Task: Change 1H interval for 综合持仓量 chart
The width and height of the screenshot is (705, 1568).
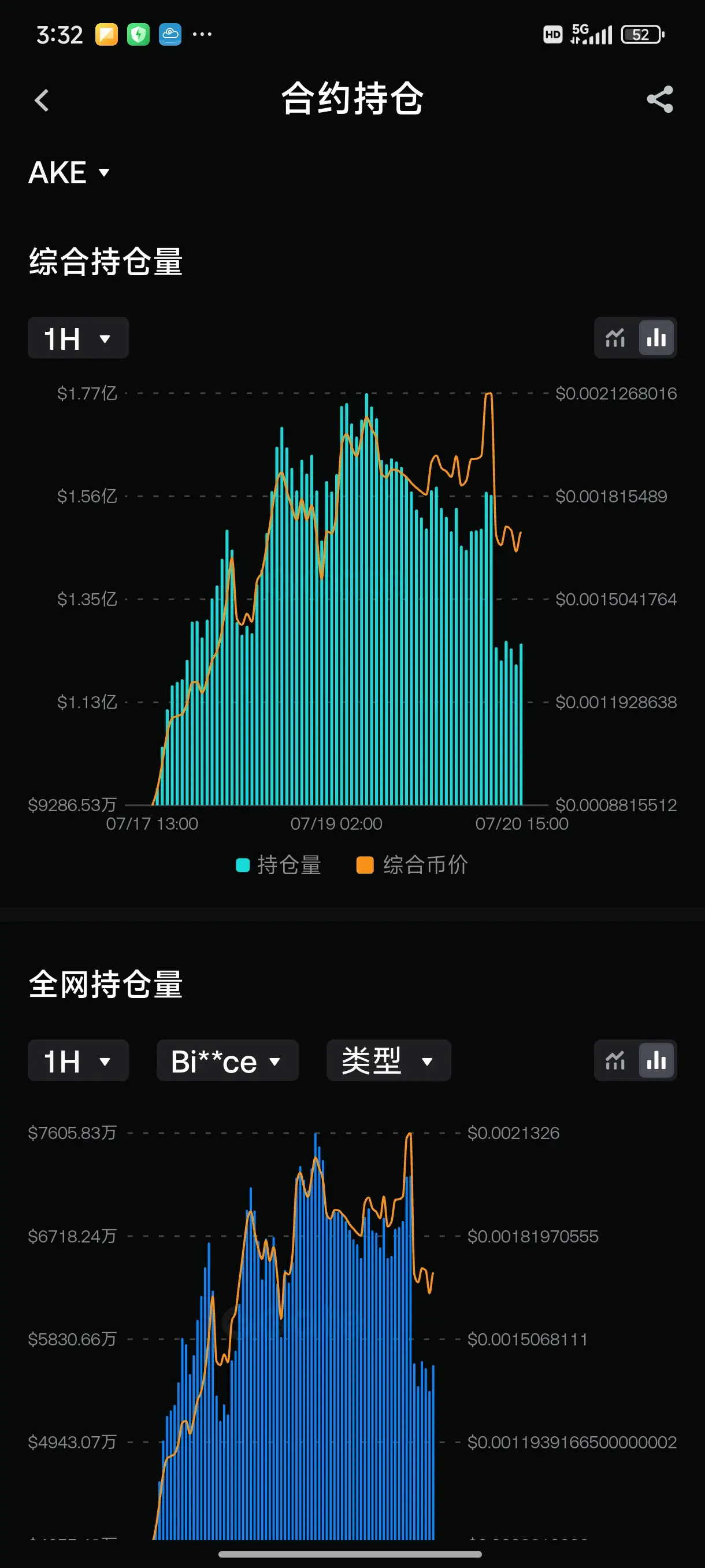Action: [79, 338]
